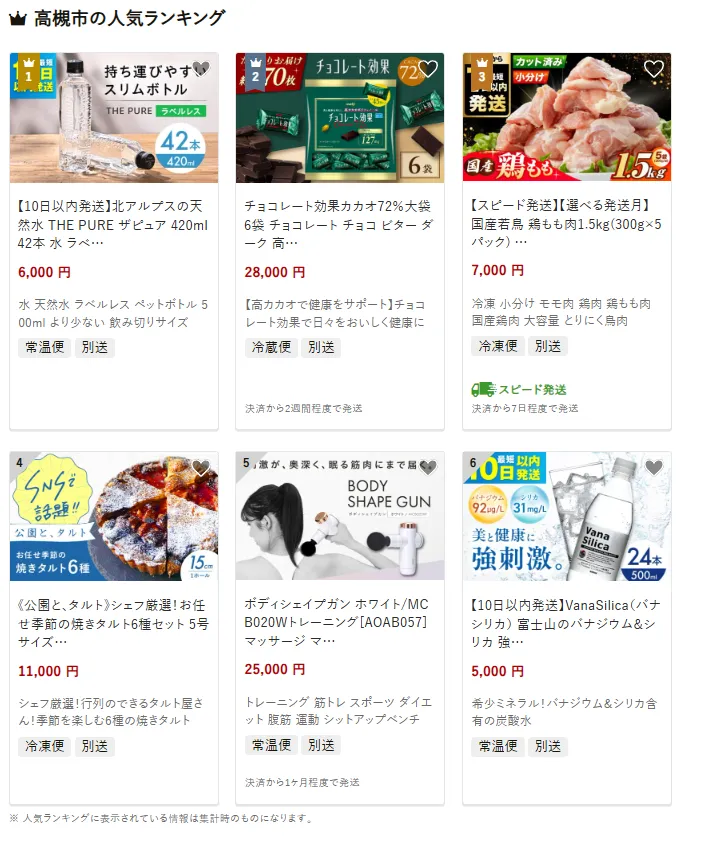Tap the heart on チョコレート効果カカオ72% card

[427, 69]
